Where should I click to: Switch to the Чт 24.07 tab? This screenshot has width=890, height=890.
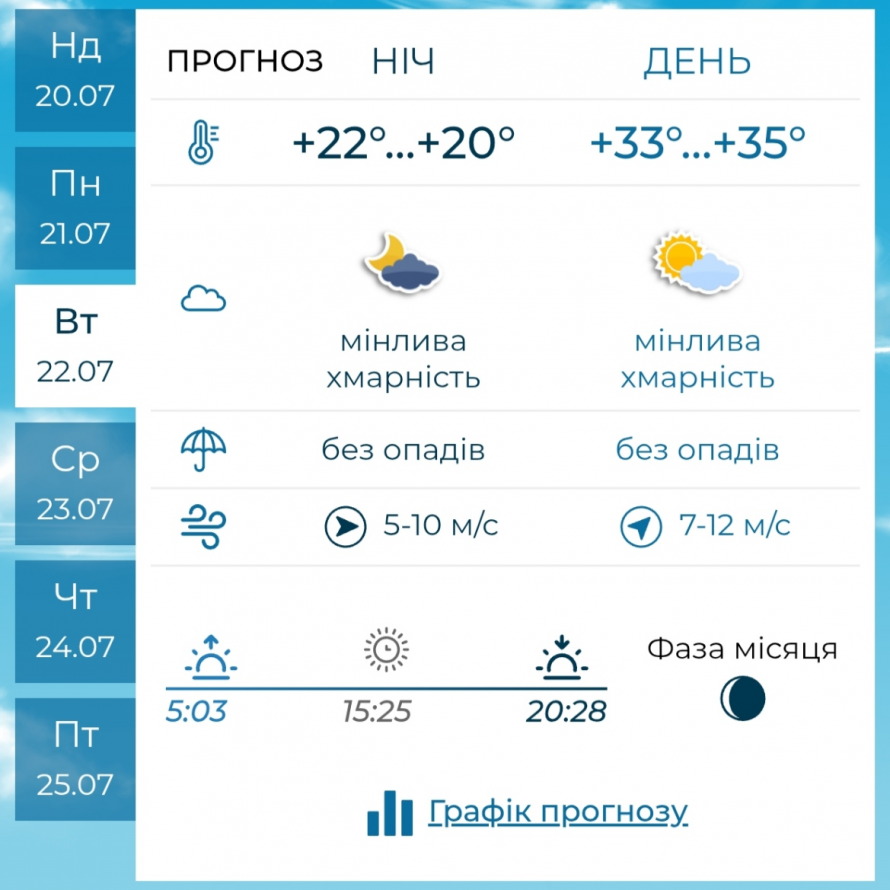click(75, 621)
